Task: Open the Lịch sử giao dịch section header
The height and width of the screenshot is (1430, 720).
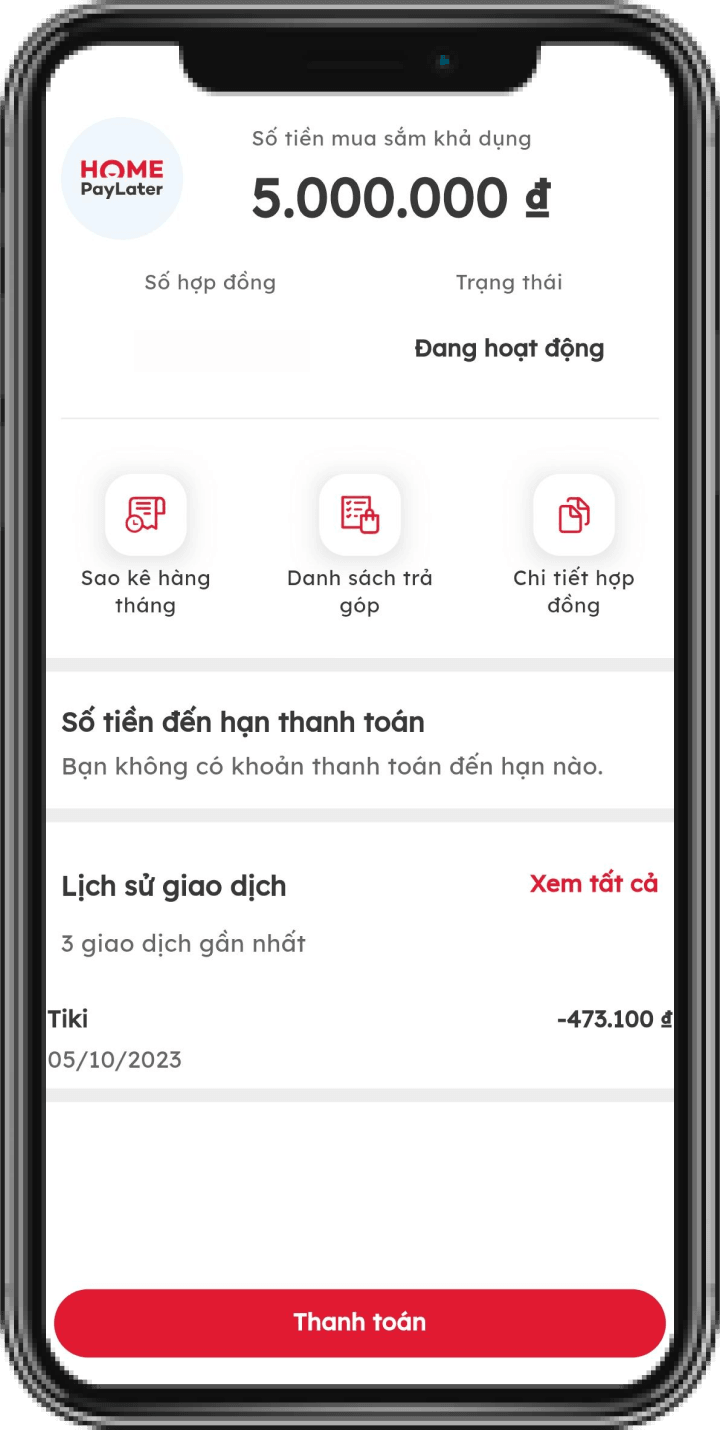Action: [172, 886]
